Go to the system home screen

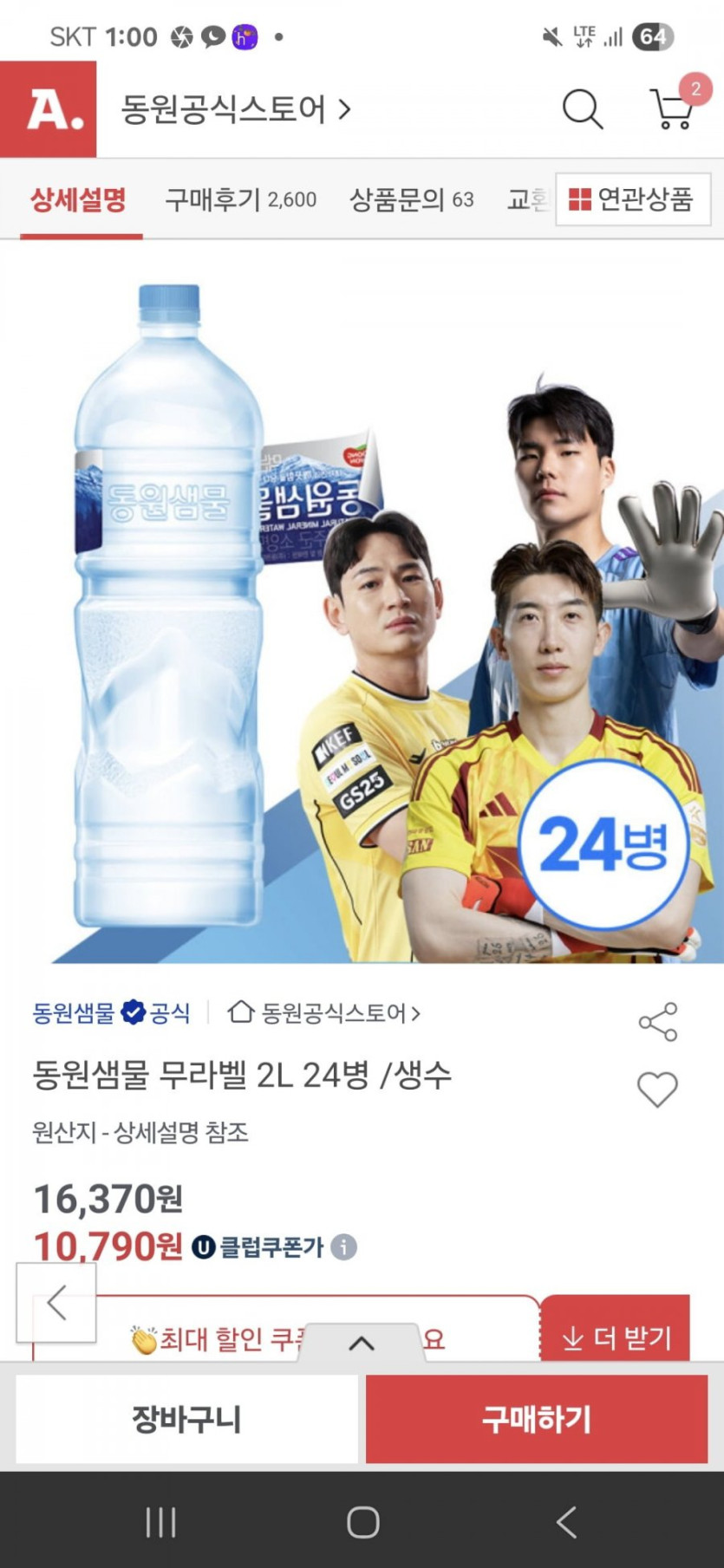tap(362, 1521)
